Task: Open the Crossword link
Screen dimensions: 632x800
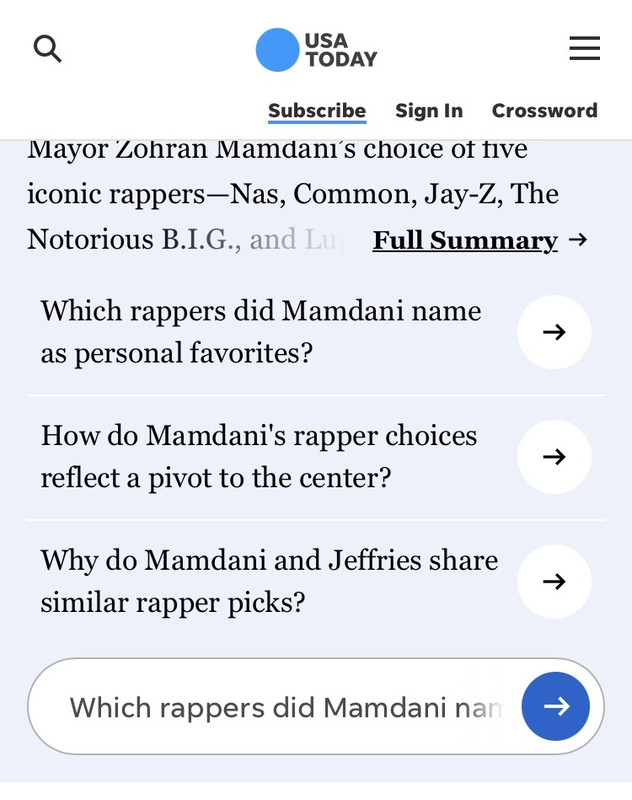Action: tap(545, 111)
